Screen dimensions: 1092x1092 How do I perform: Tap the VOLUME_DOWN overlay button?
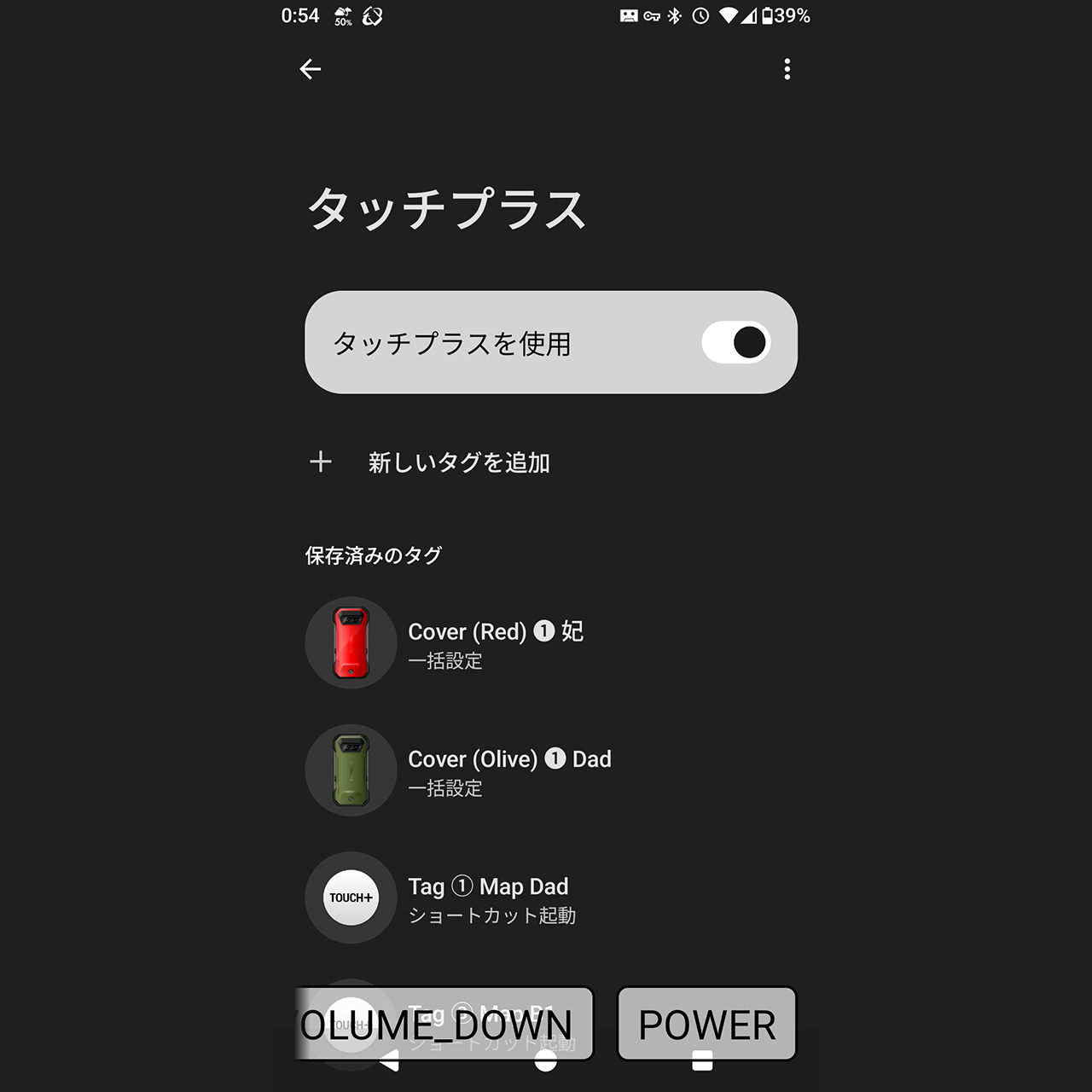pos(444,1024)
